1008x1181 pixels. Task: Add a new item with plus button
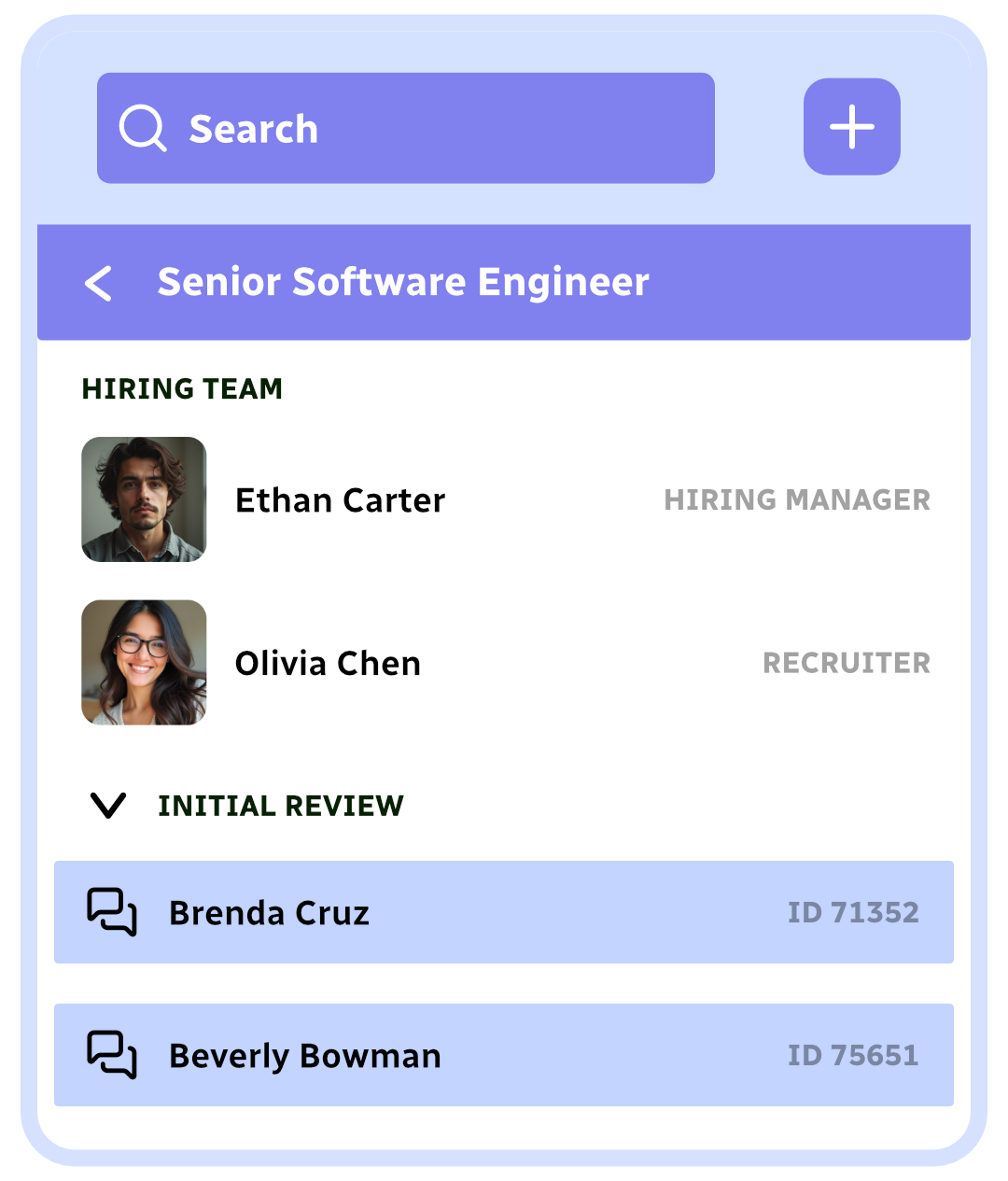tap(851, 127)
